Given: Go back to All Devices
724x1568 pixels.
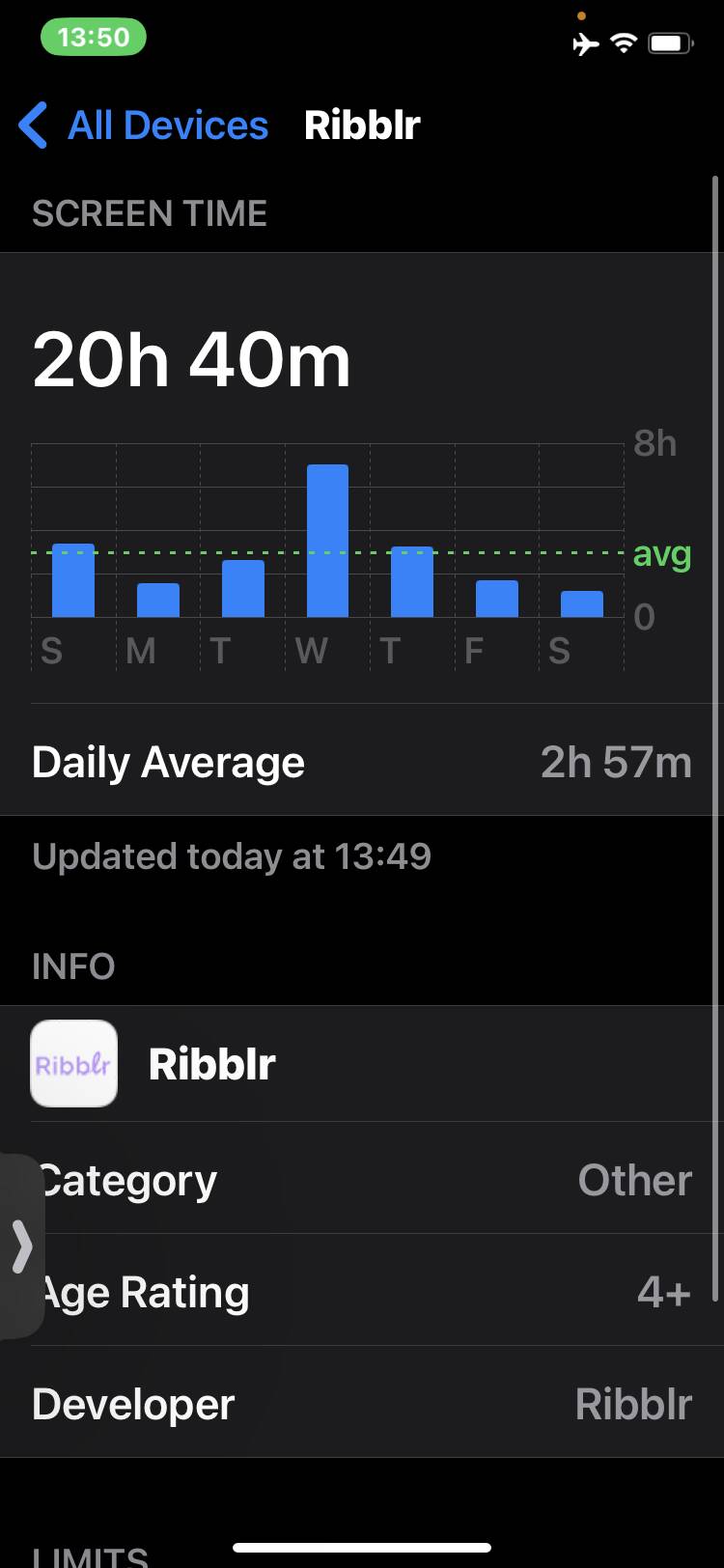Looking at the screenshot, I should [143, 126].
